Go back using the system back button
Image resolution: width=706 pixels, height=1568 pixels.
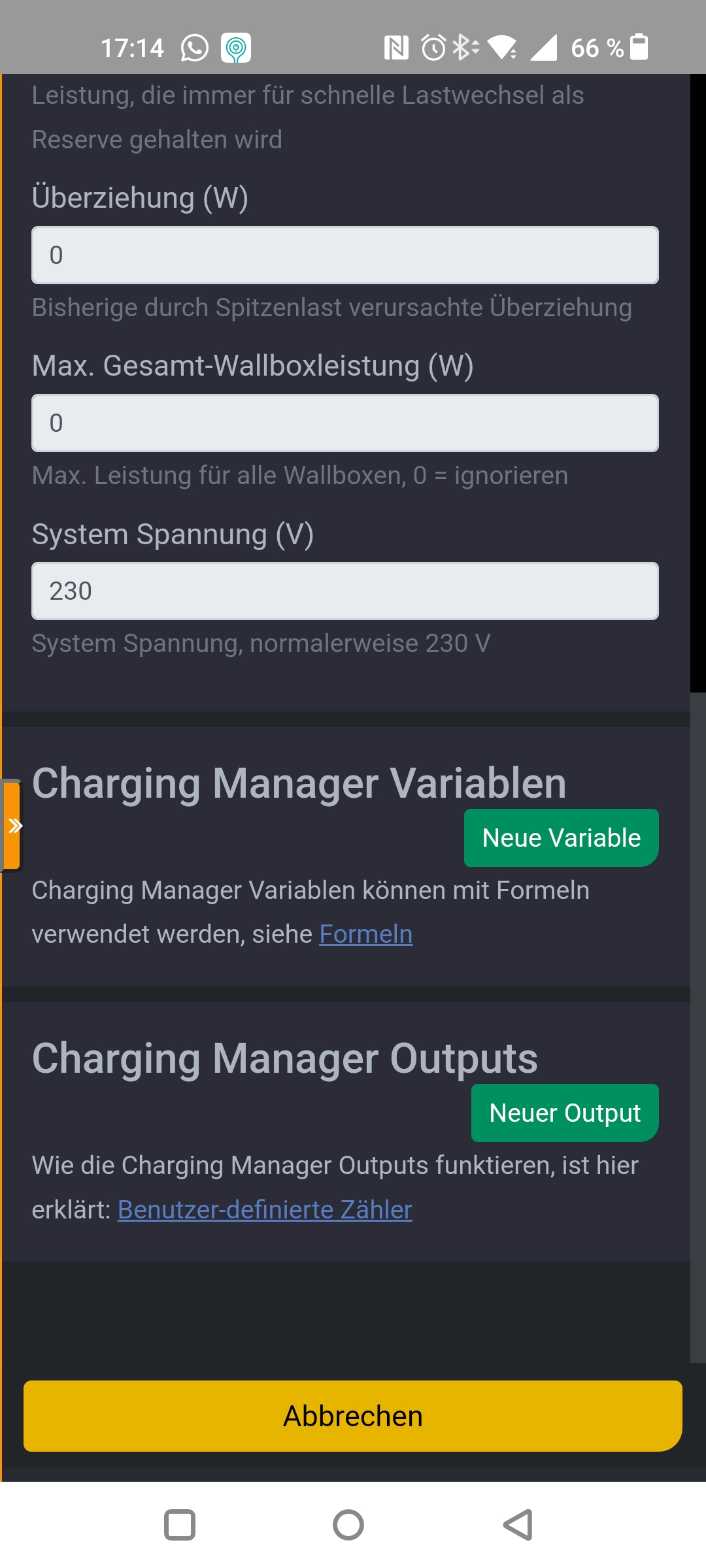point(518,1525)
